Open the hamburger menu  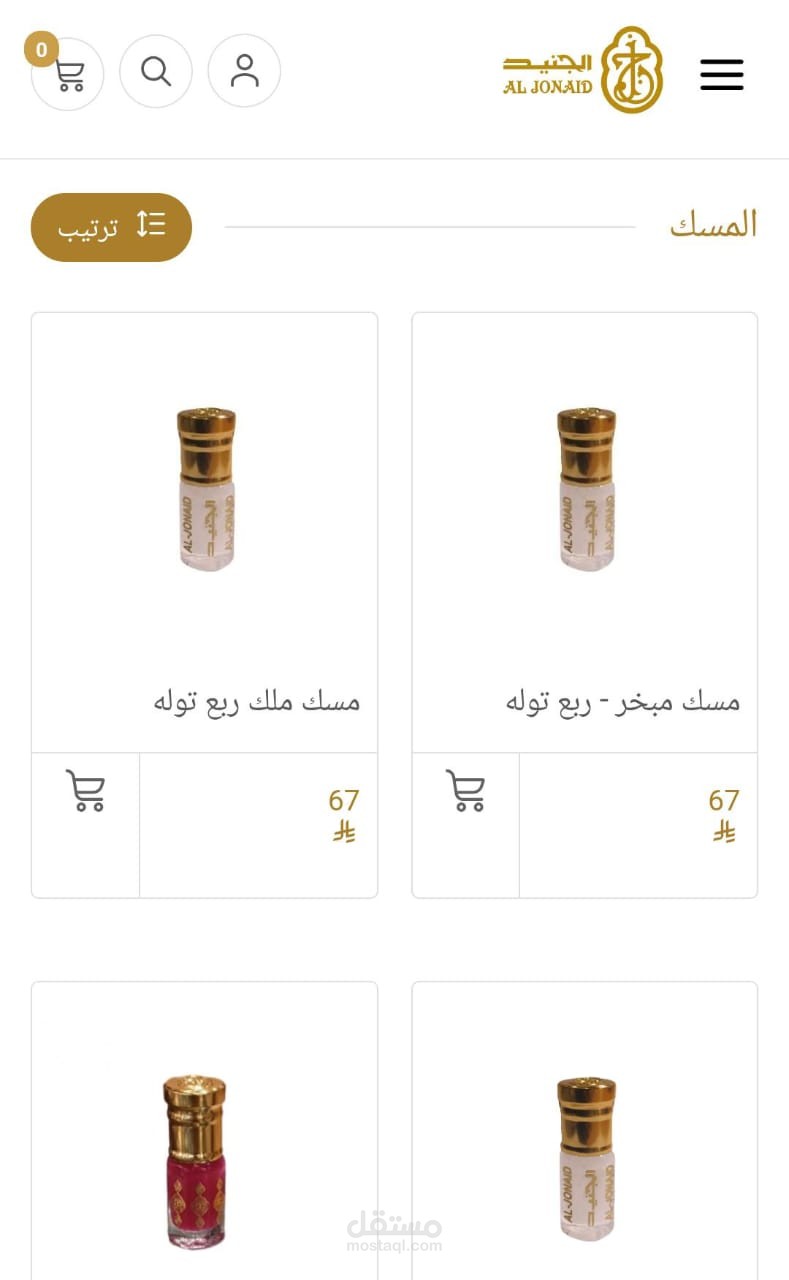pyautogui.click(x=722, y=74)
